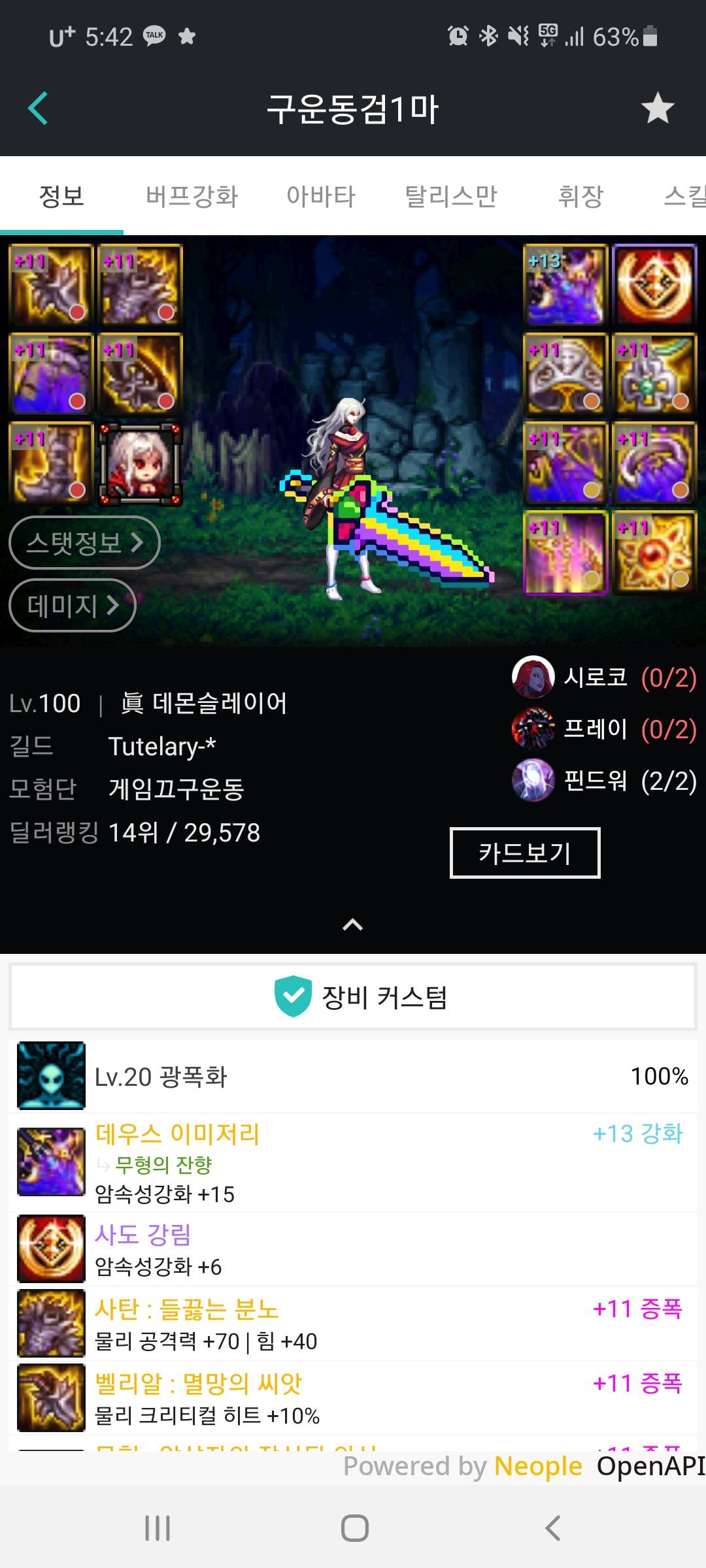Open 스탯정보 details
Viewport: 706px width, 1568px height.
tap(84, 542)
